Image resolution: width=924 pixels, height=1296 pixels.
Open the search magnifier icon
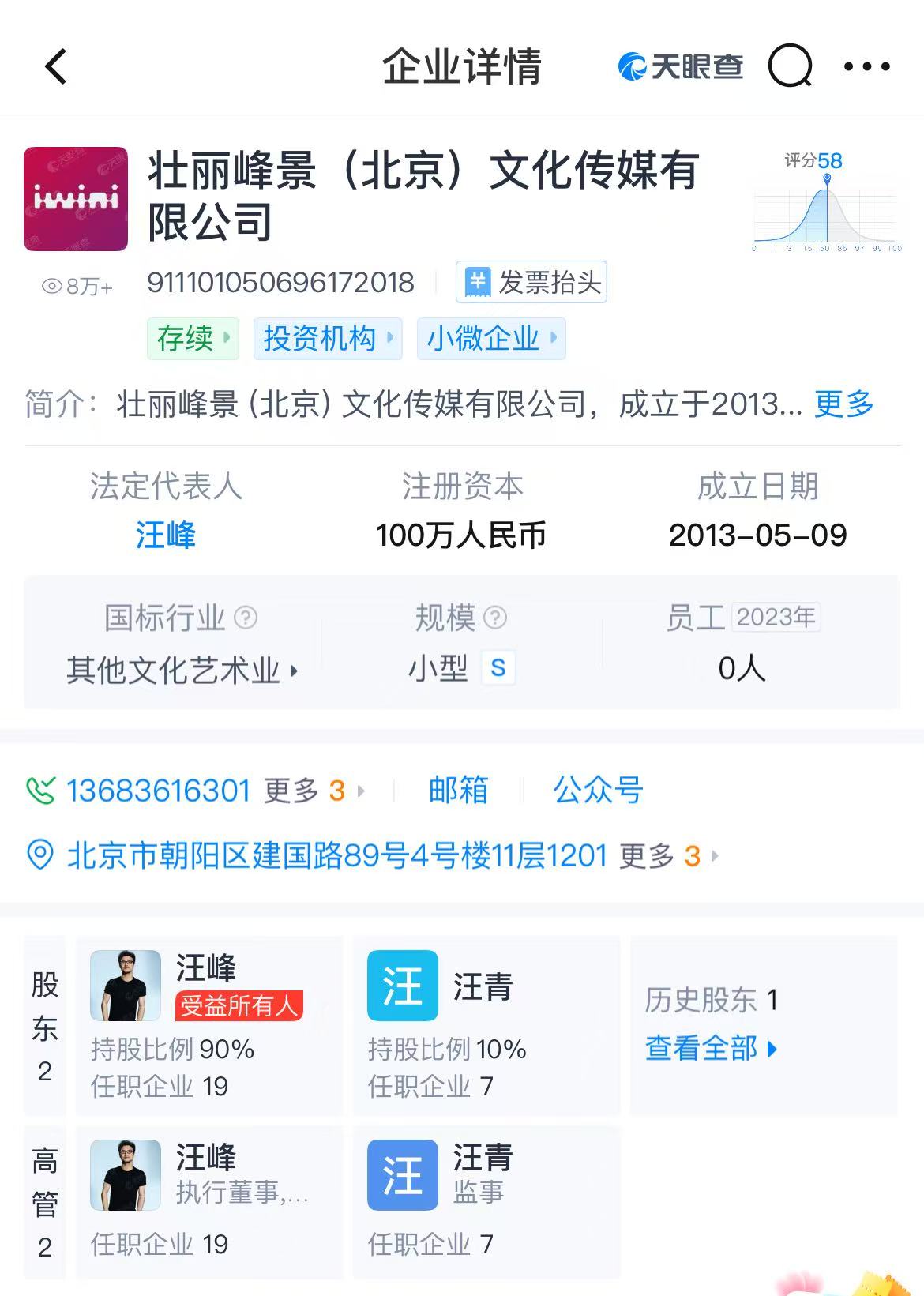pos(790,66)
